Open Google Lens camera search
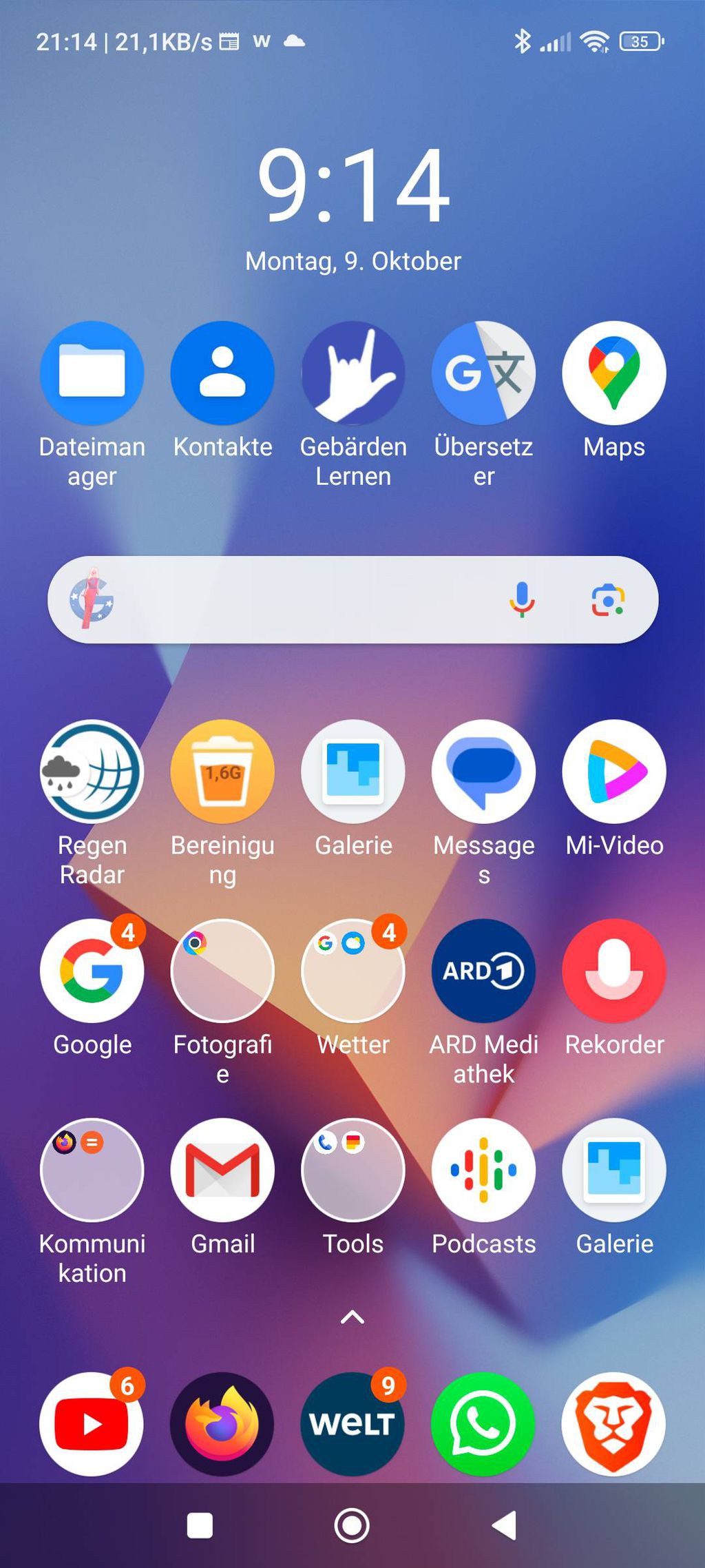The image size is (705, 1568). point(608,599)
